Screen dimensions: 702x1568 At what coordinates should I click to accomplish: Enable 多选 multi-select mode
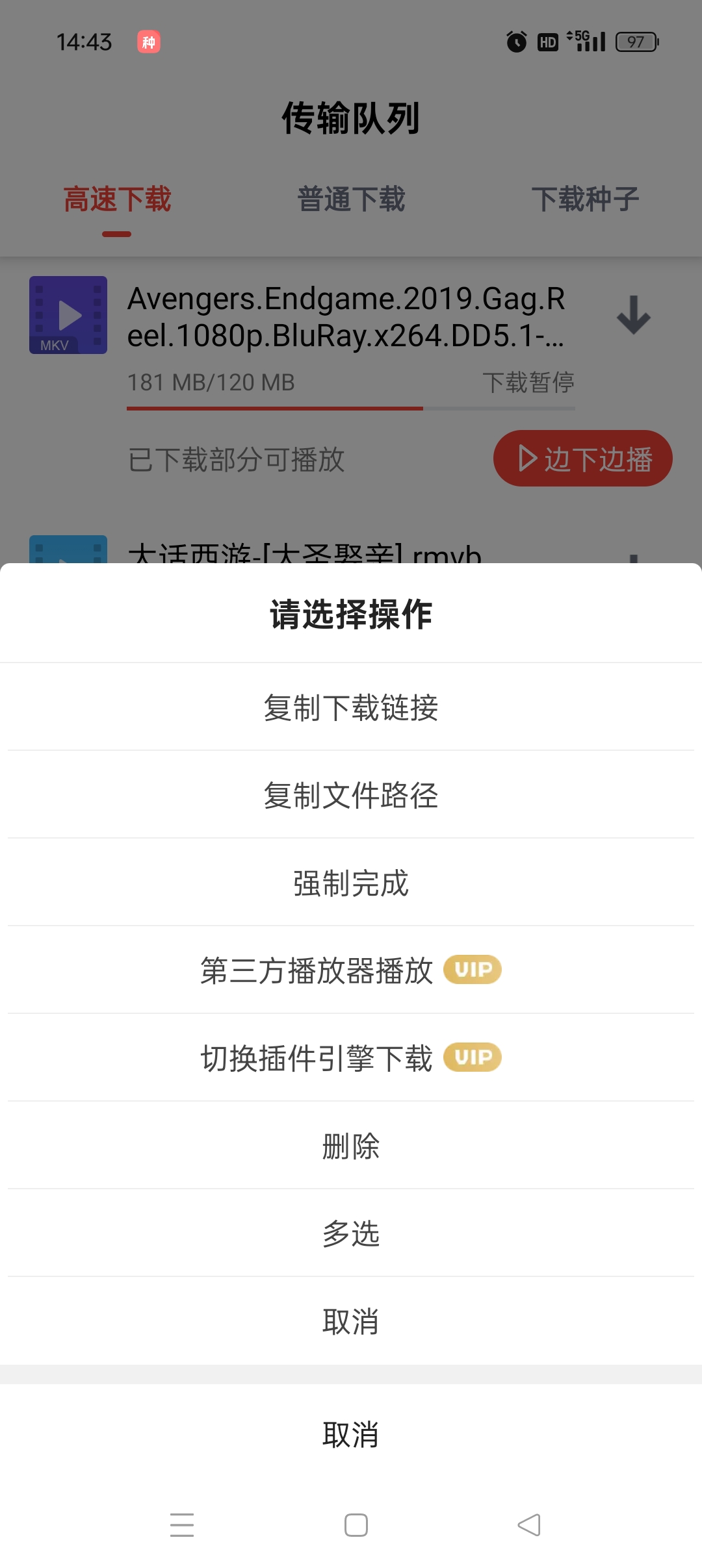[351, 1233]
